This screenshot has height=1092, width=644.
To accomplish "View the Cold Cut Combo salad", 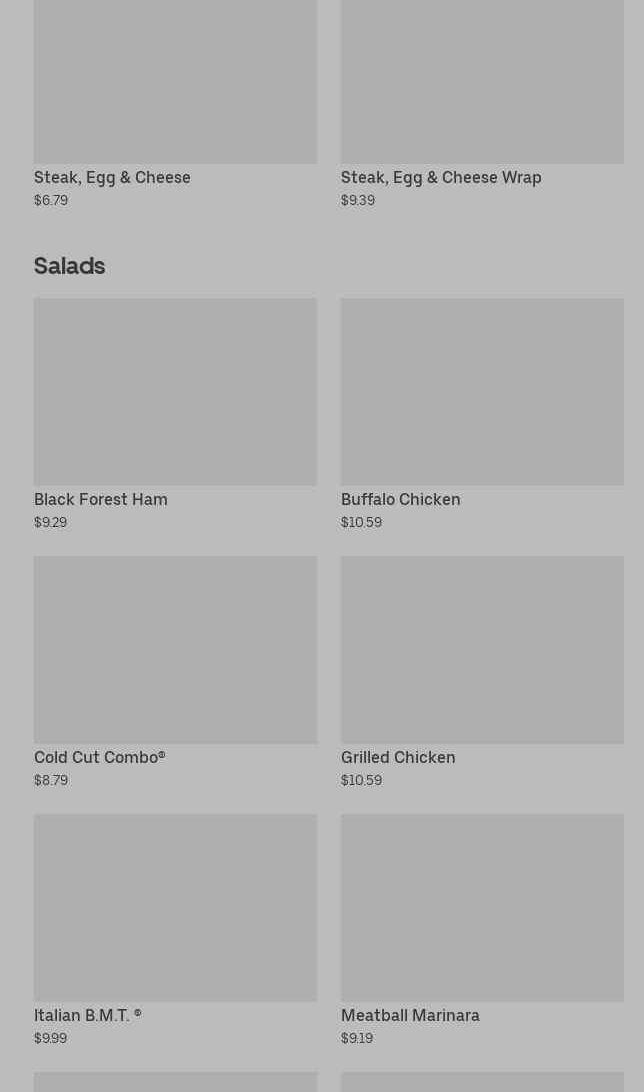I will 175,672.
